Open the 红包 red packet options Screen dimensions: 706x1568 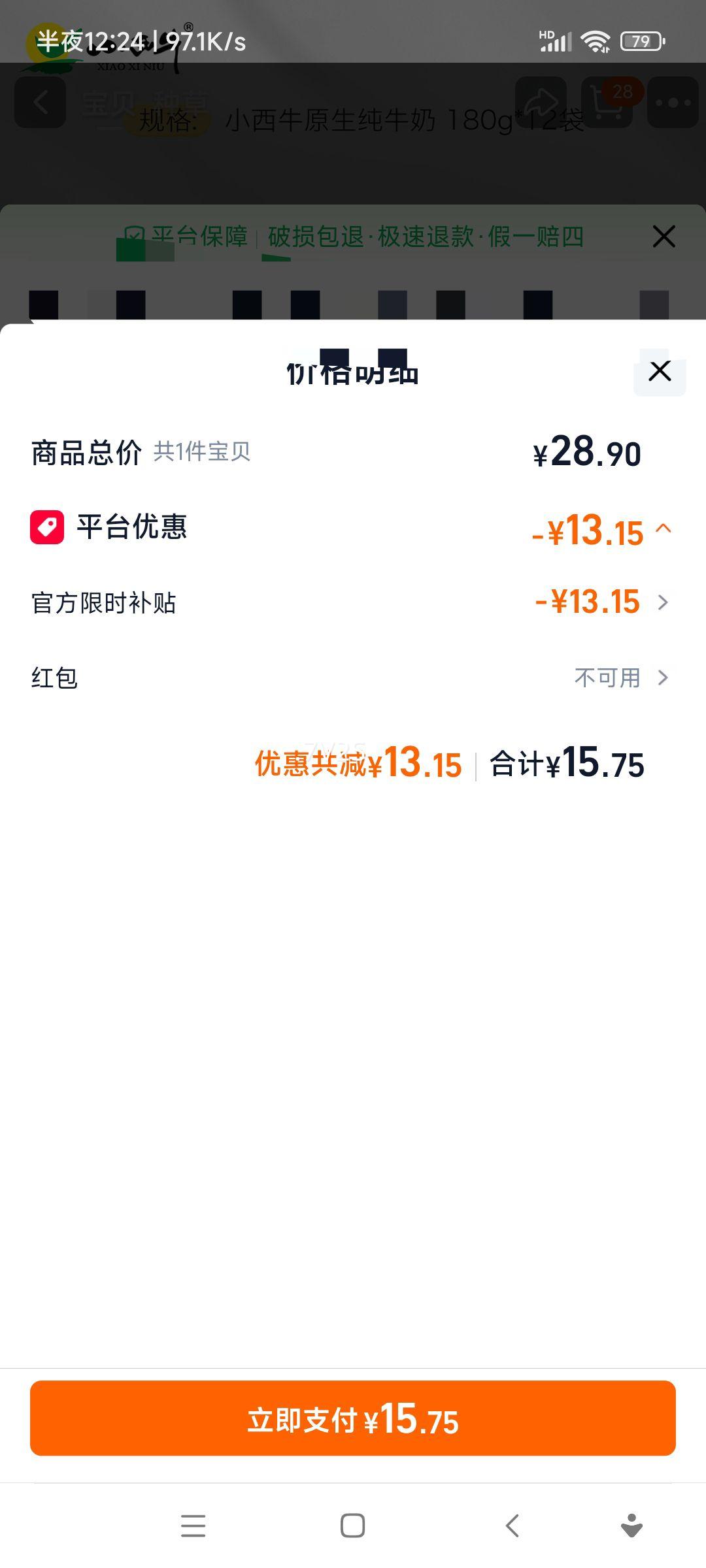pos(662,678)
